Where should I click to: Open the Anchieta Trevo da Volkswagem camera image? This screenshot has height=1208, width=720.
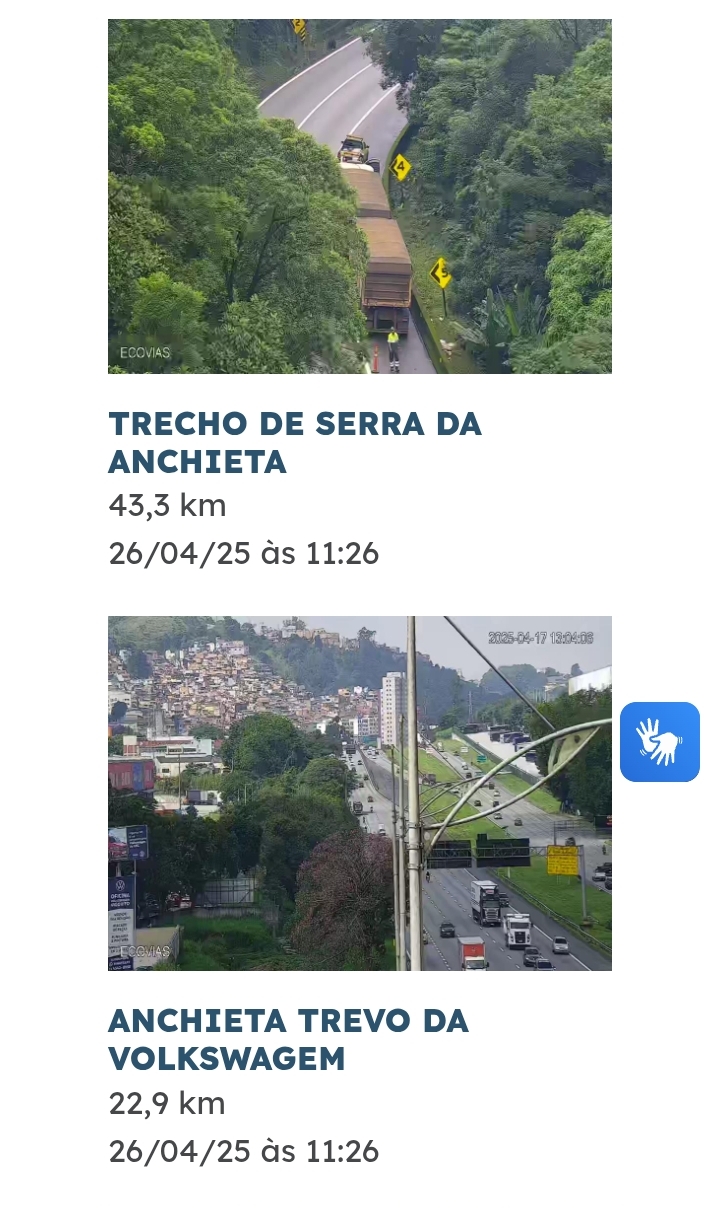[x=360, y=793]
